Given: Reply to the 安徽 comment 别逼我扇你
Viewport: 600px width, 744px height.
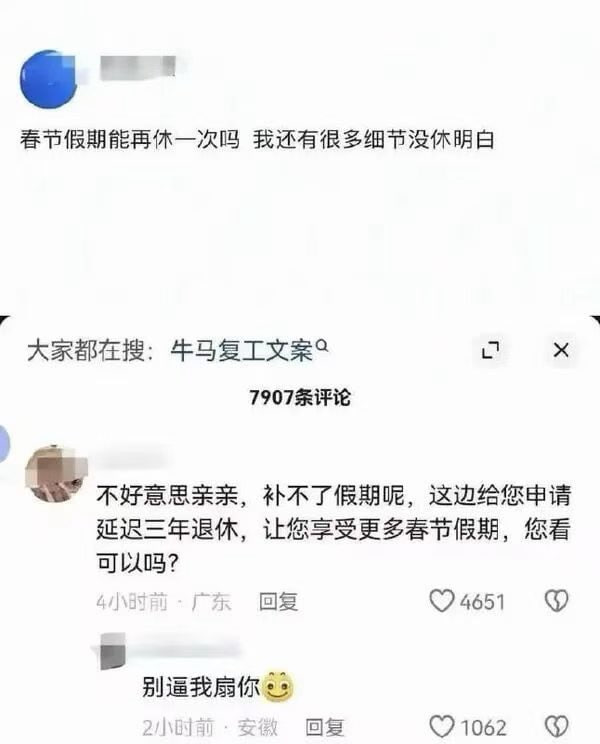Looking at the screenshot, I should click(x=325, y=727).
